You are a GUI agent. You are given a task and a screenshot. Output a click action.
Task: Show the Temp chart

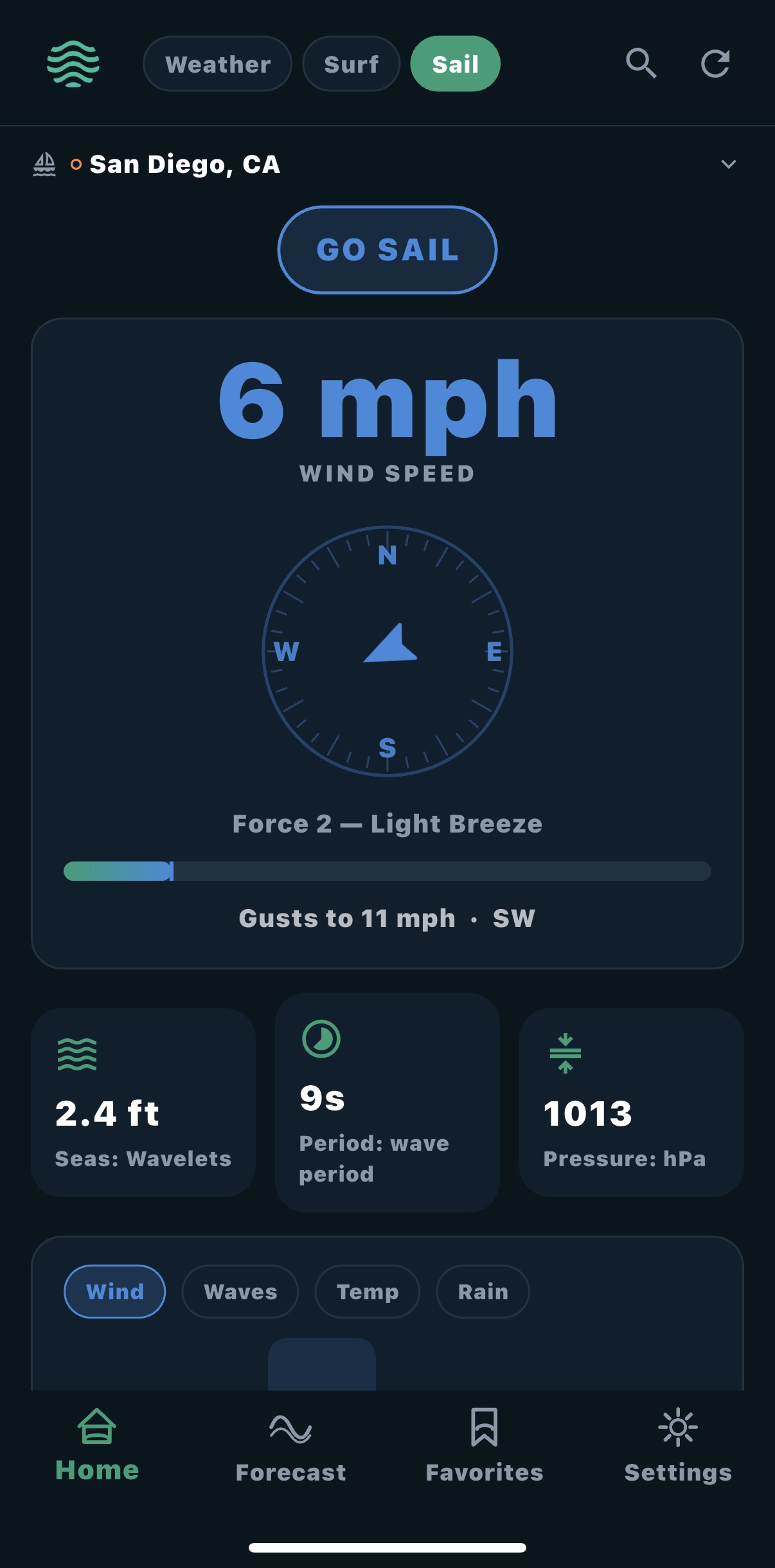point(367,1292)
